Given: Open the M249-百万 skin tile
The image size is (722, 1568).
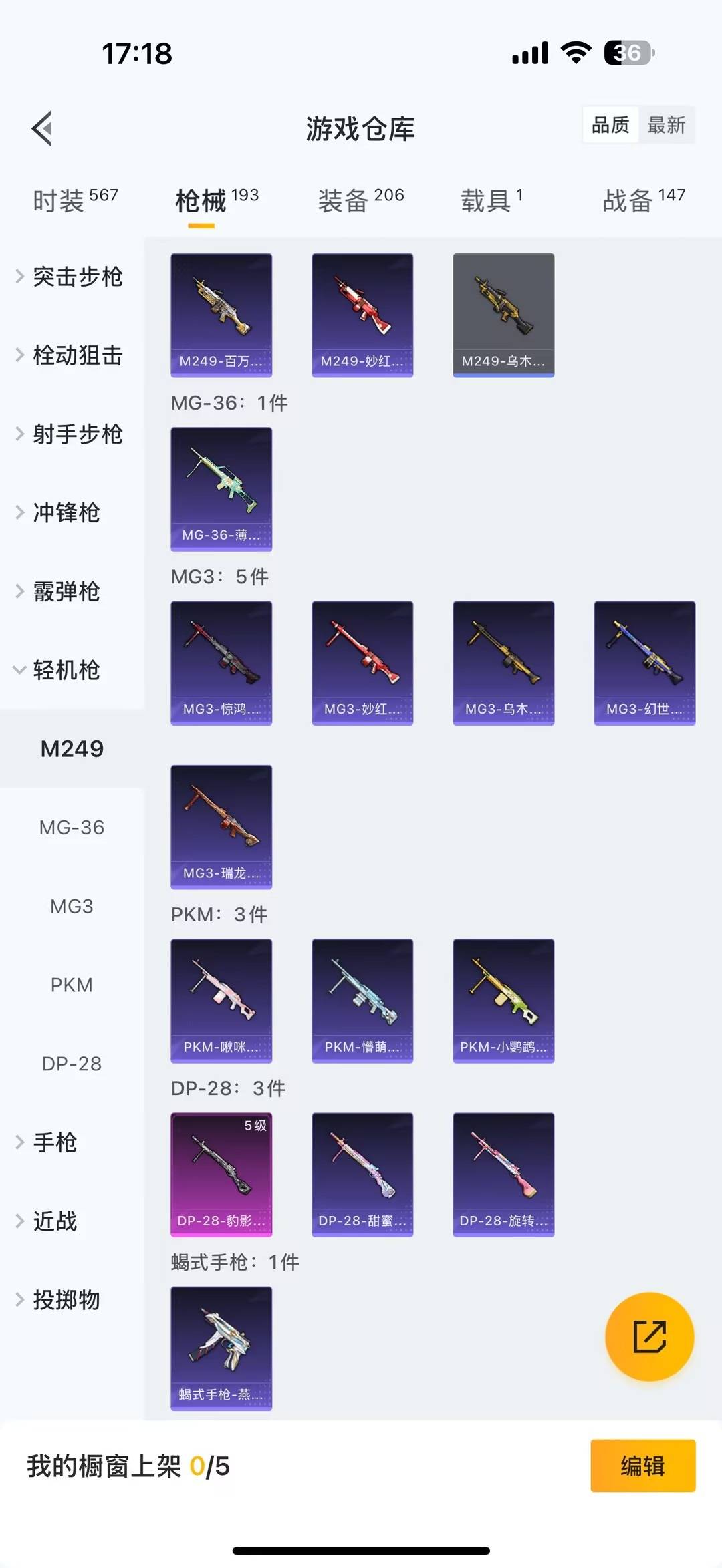Looking at the screenshot, I should (x=221, y=315).
